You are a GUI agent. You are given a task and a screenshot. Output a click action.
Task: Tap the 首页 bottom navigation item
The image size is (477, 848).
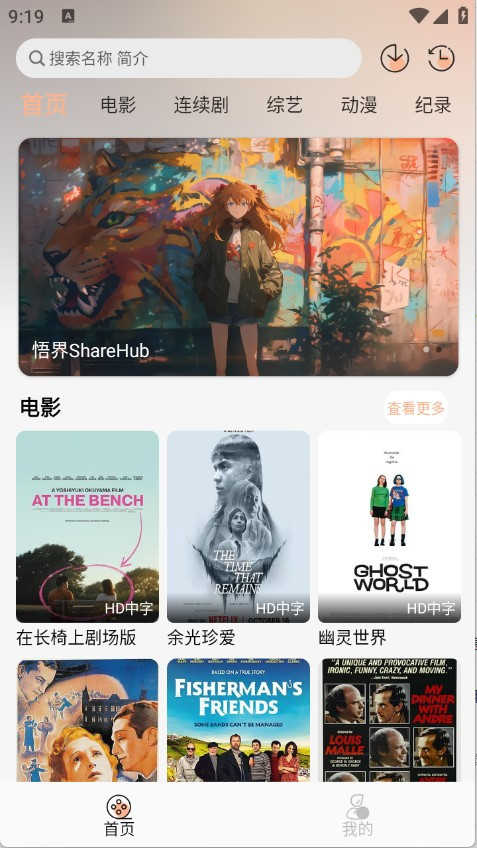[119, 815]
